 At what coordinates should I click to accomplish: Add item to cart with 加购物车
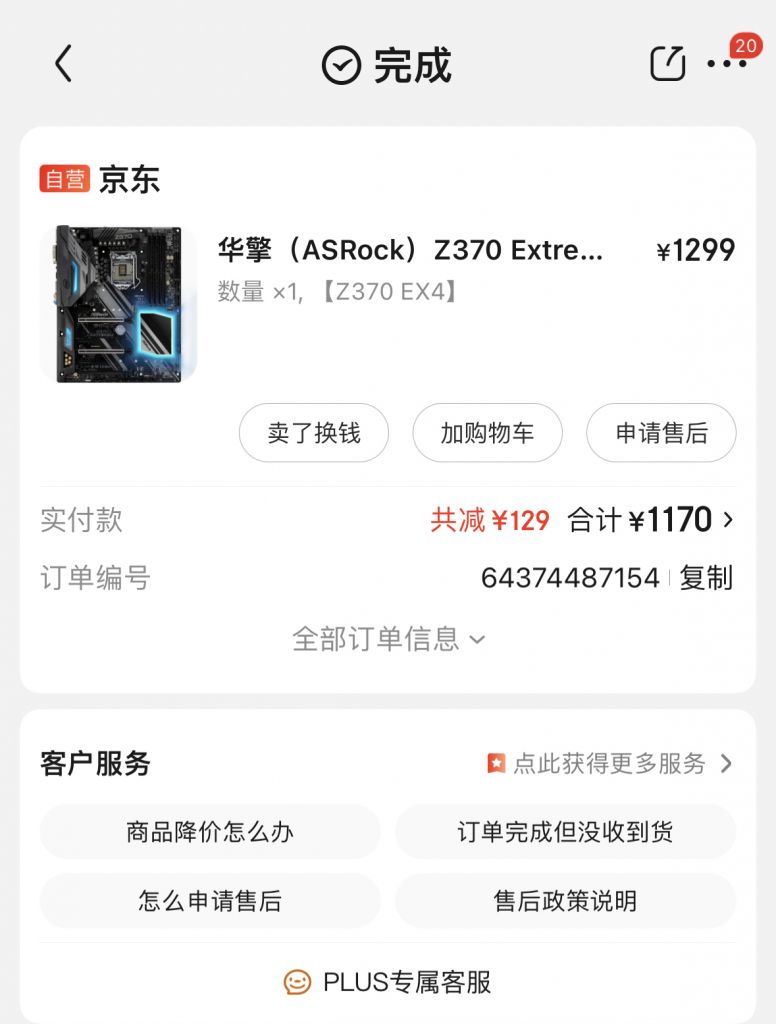click(x=487, y=433)
